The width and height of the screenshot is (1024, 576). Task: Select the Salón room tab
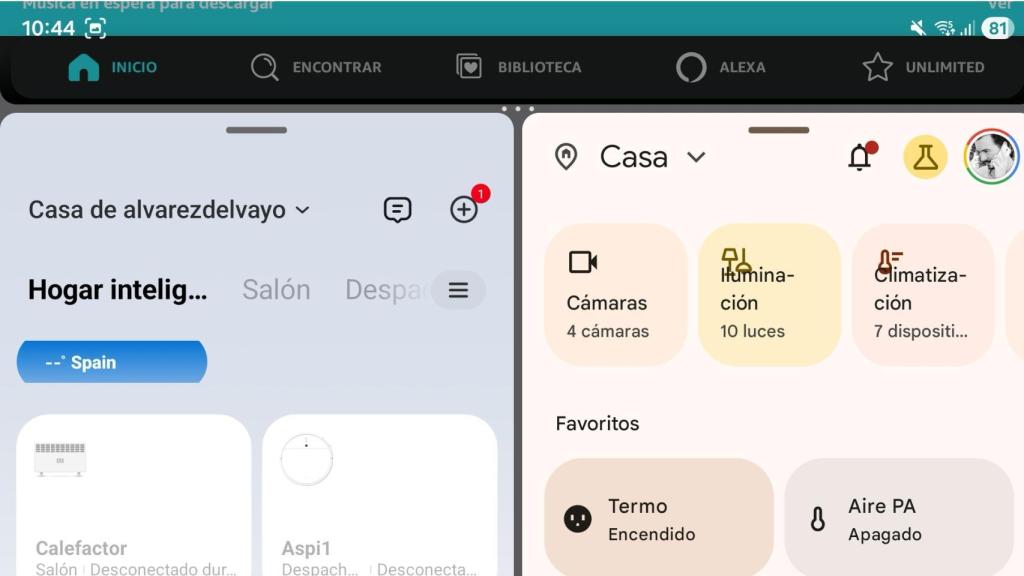coord(276,290)
